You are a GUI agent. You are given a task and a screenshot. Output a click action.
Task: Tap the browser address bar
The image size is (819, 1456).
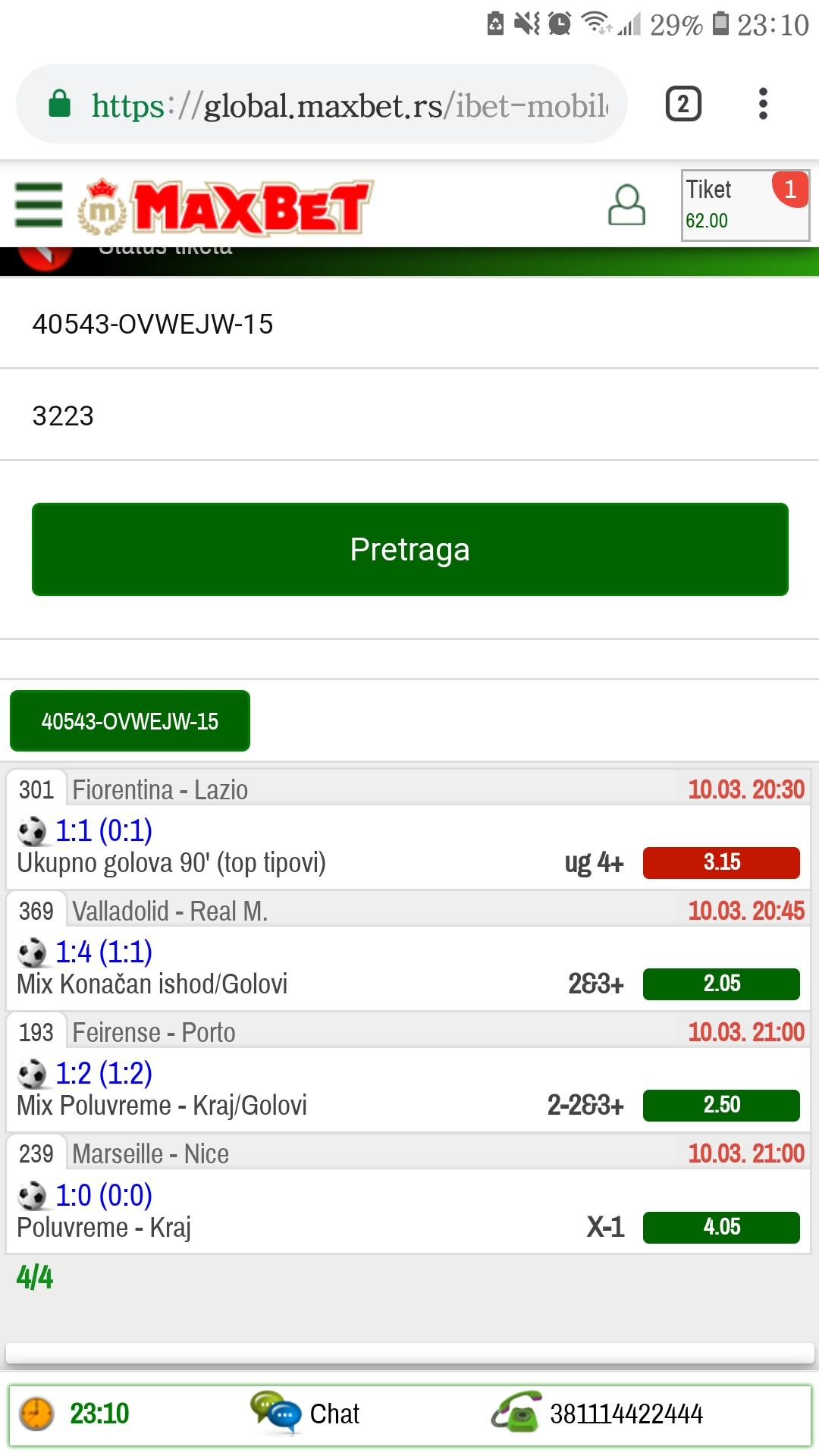[x=322, y=104]
